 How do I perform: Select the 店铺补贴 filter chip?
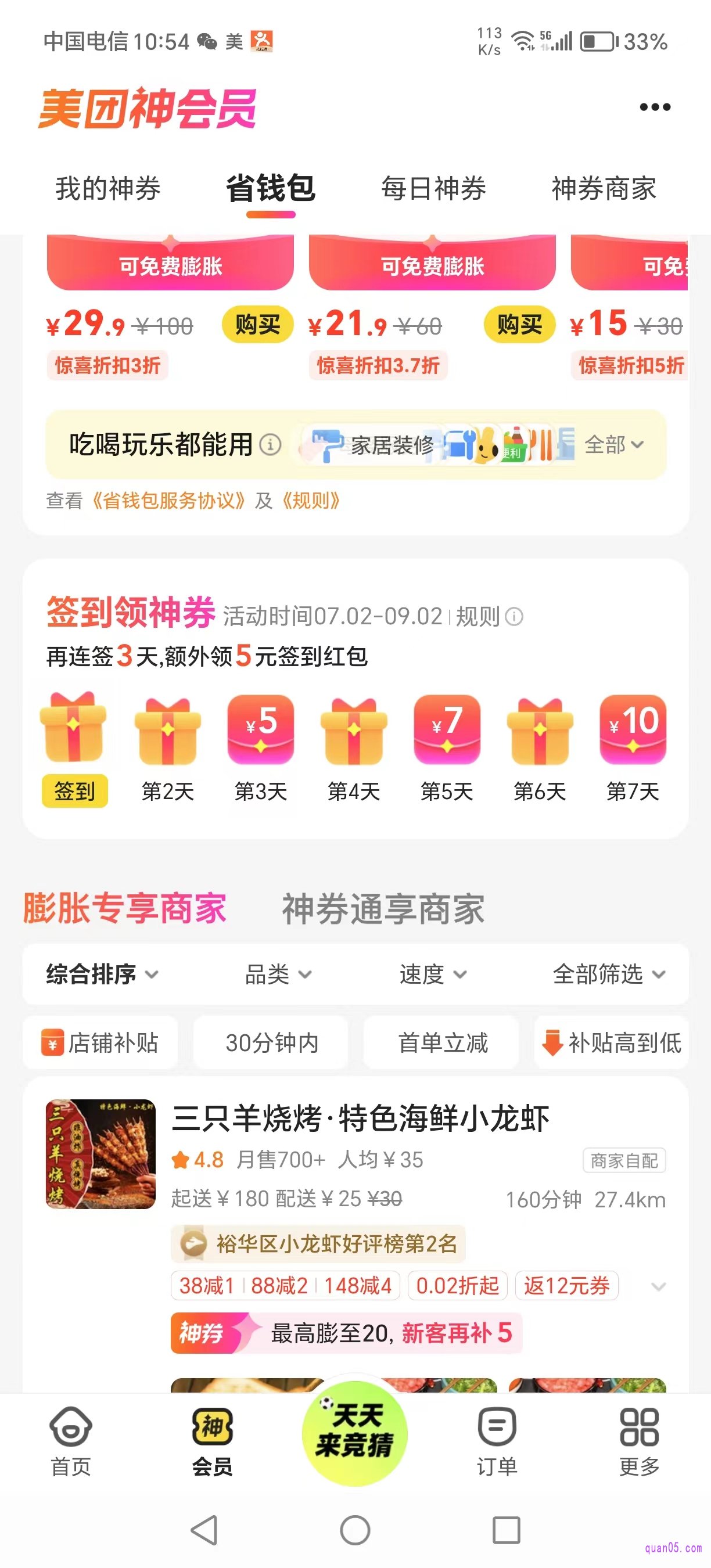[100, 1042]
